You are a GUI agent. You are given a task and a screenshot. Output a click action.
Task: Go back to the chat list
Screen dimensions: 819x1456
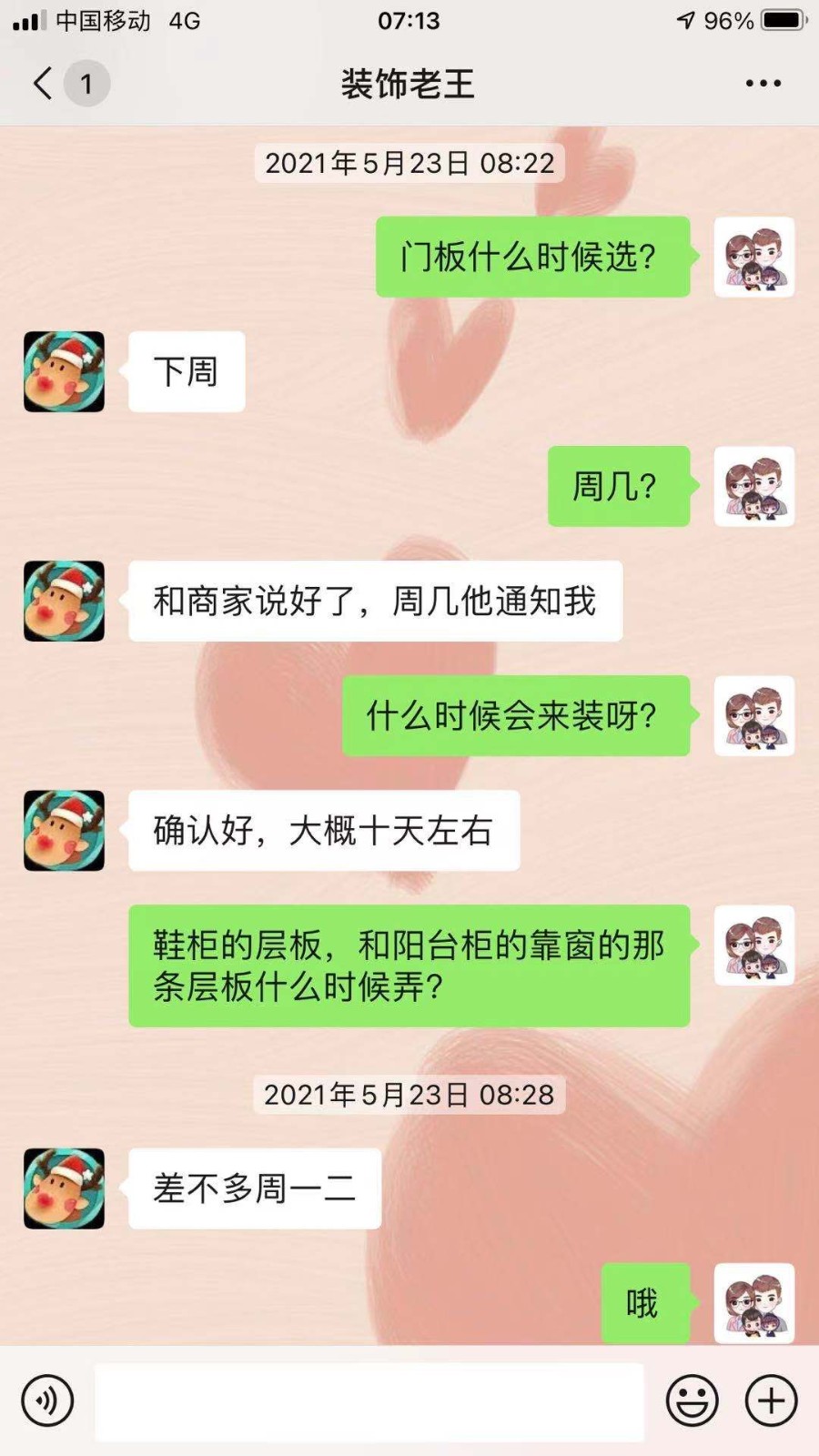pyautogui.click(x=43, y=83)
